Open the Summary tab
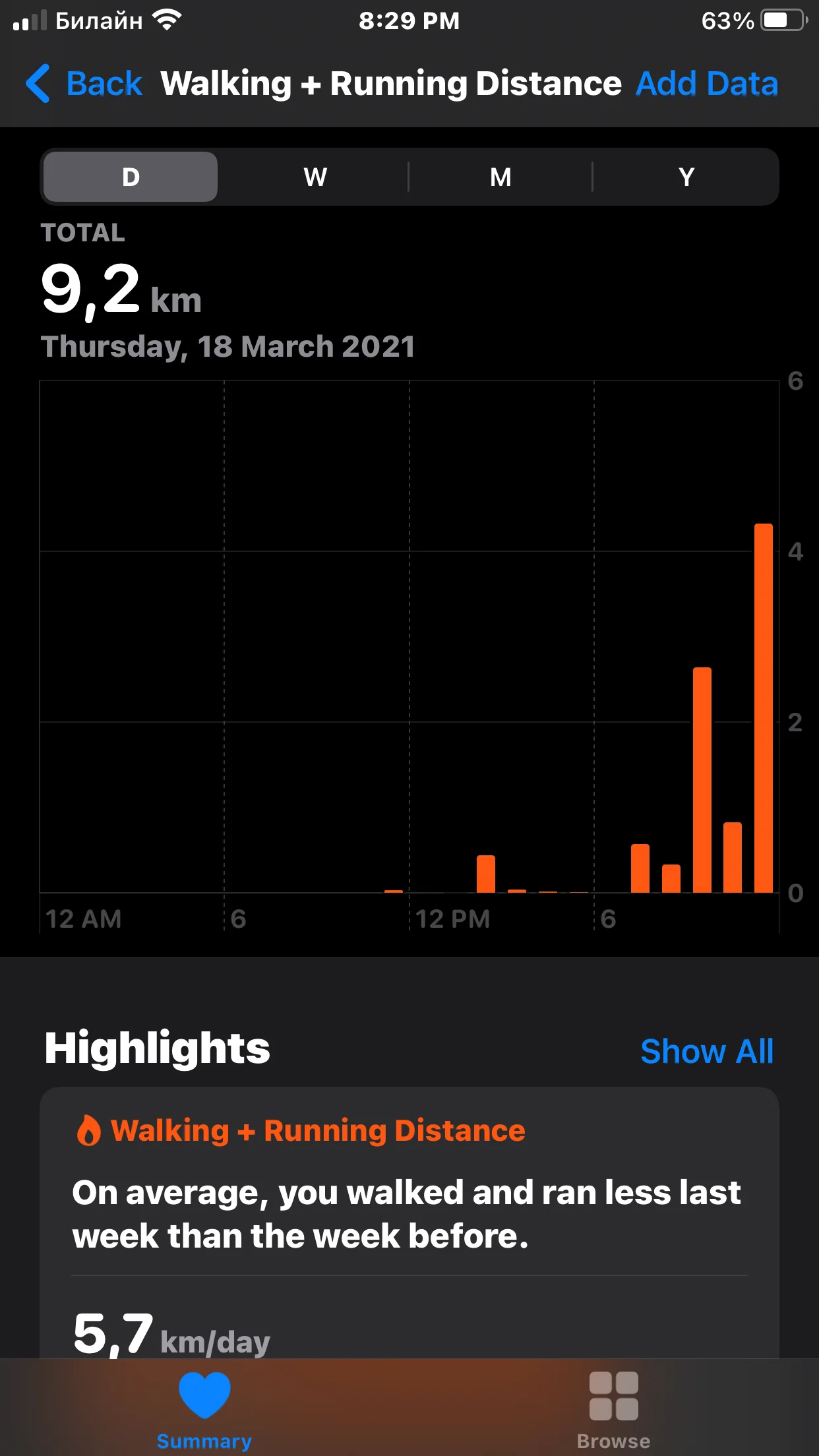819x1456 pixels. coord(204,1409)
